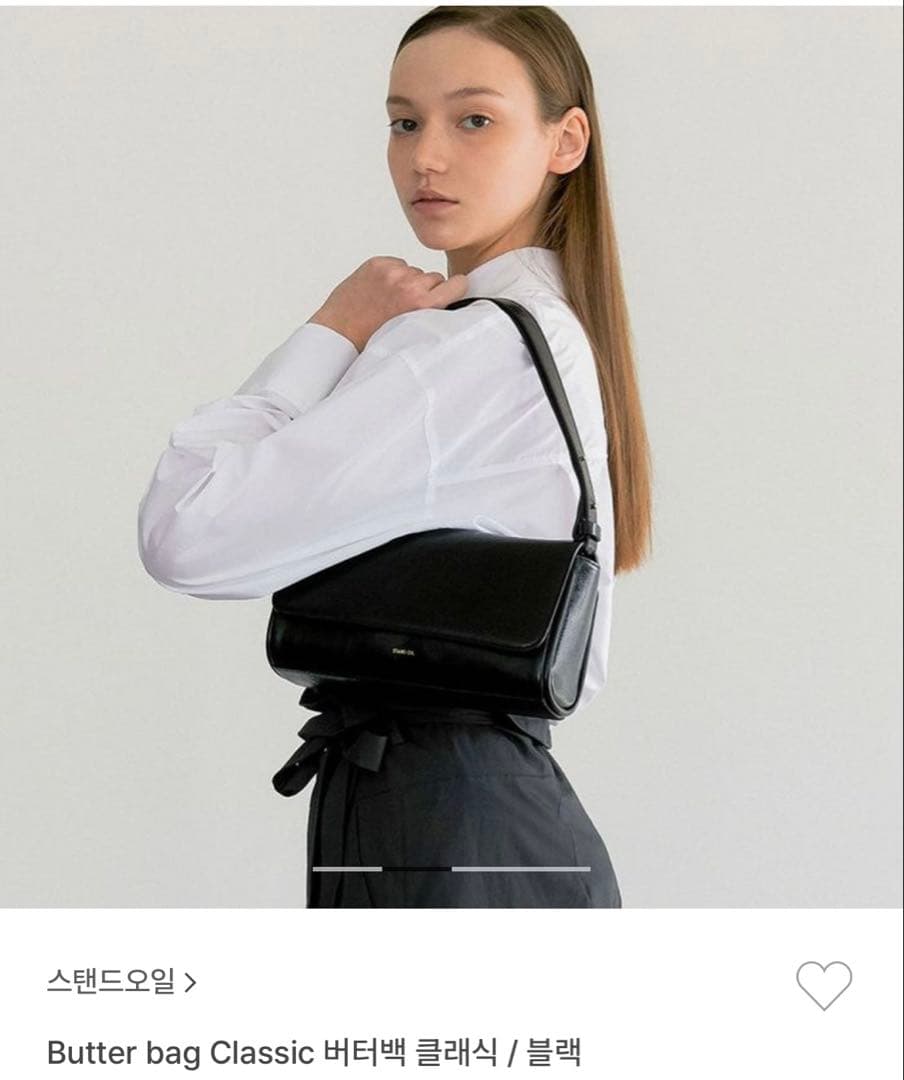This screenshot has width=904, height=1080.
Task: Open the 스탠드오일 brand page
Action: coord(121,981)
